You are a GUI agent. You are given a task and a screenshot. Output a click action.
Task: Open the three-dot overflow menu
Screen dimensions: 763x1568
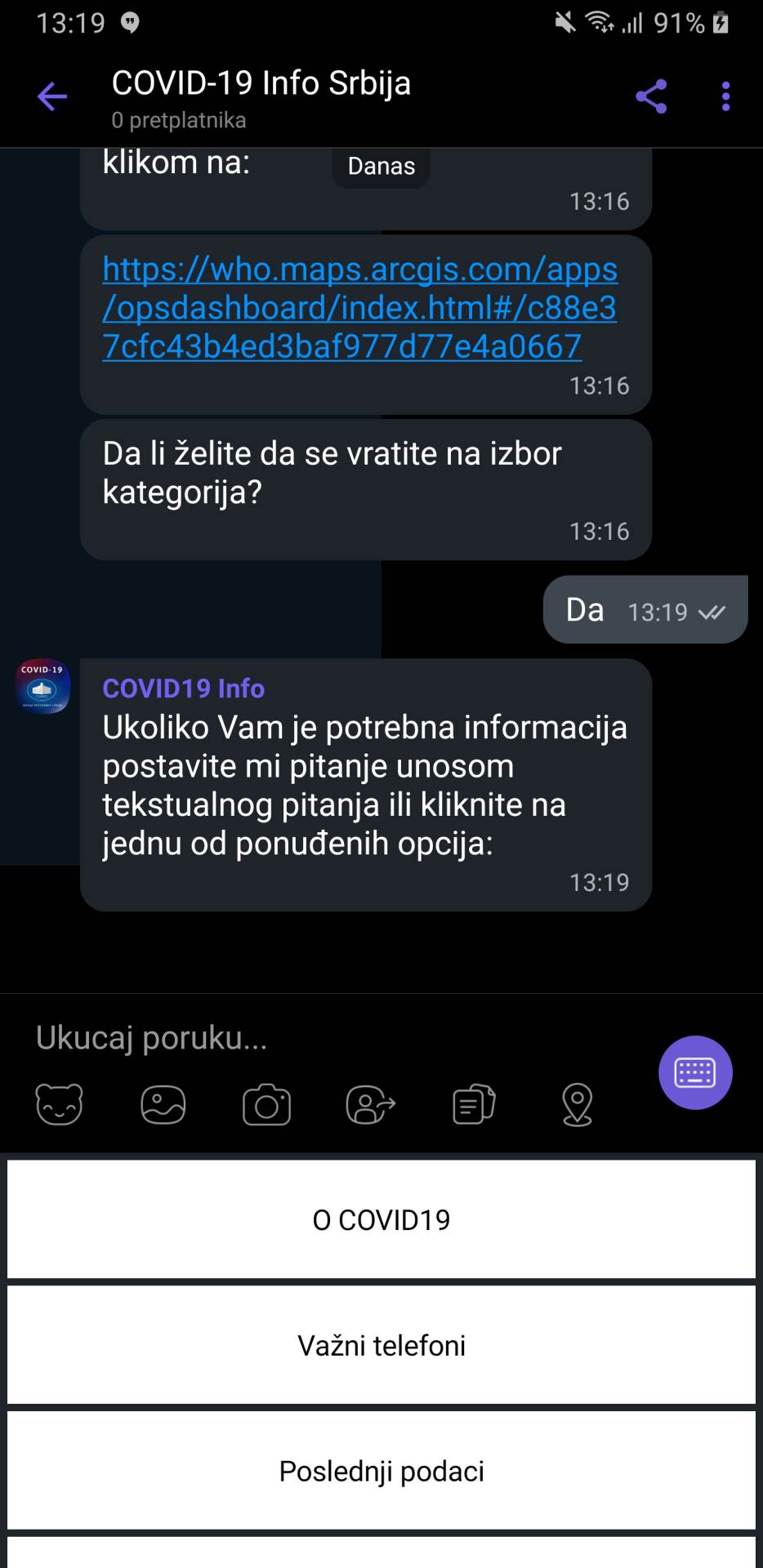725,96
